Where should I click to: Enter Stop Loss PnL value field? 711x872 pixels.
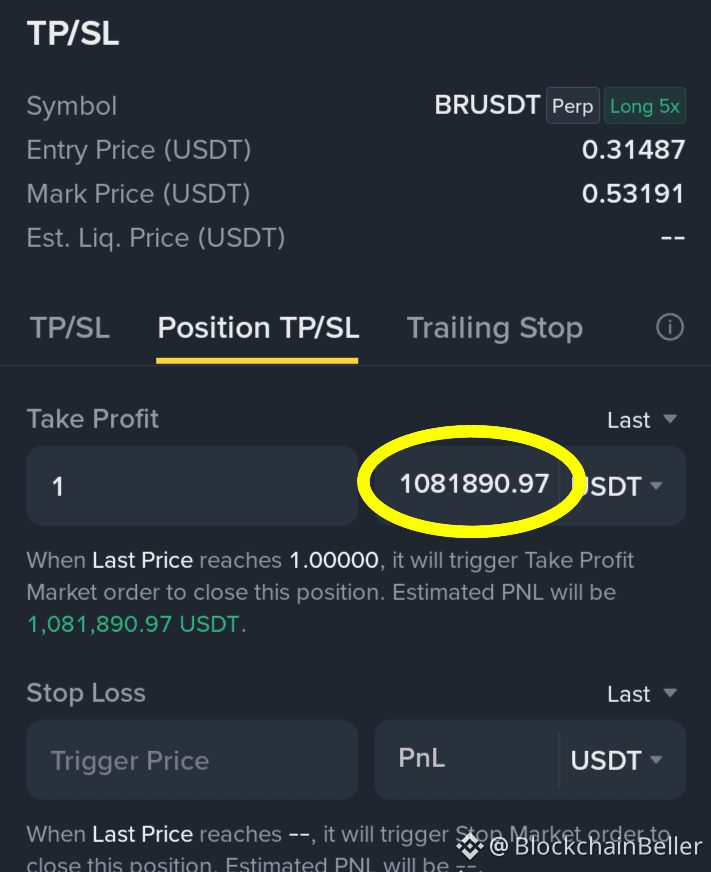point(466,760)
